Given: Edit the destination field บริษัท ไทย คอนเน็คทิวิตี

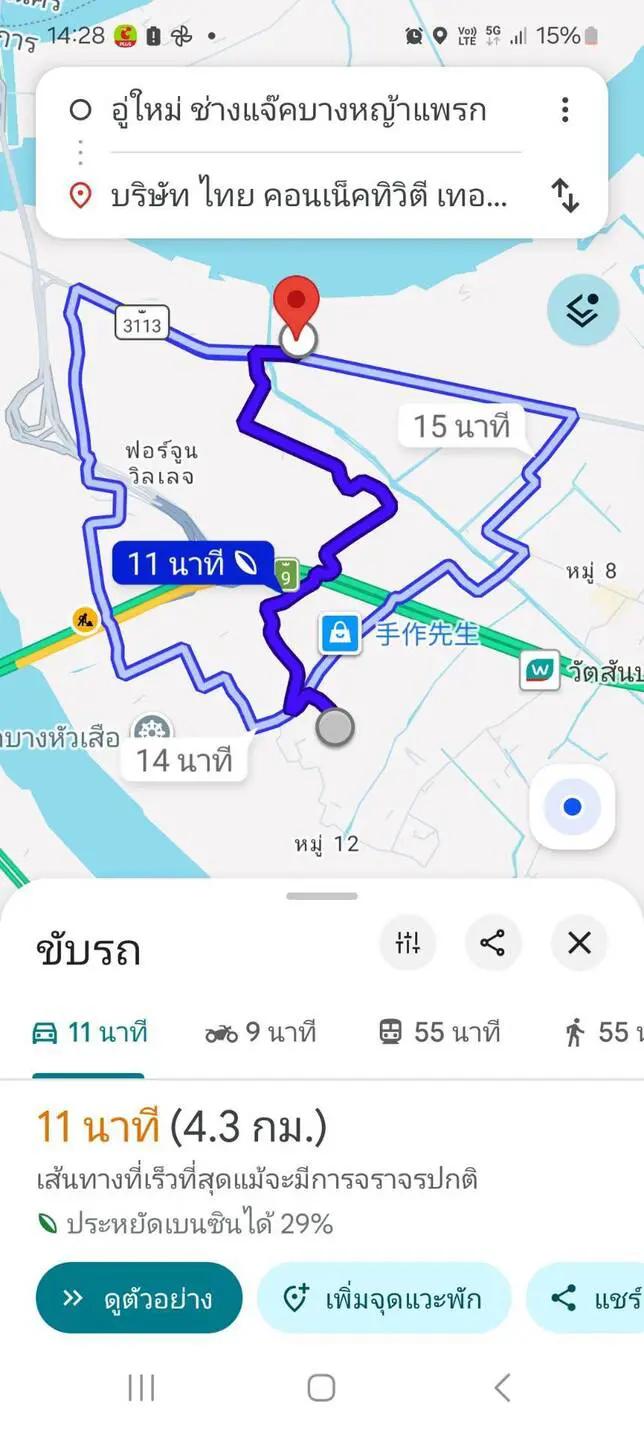Looking at the screenshot, I should [x=309, y=196].
